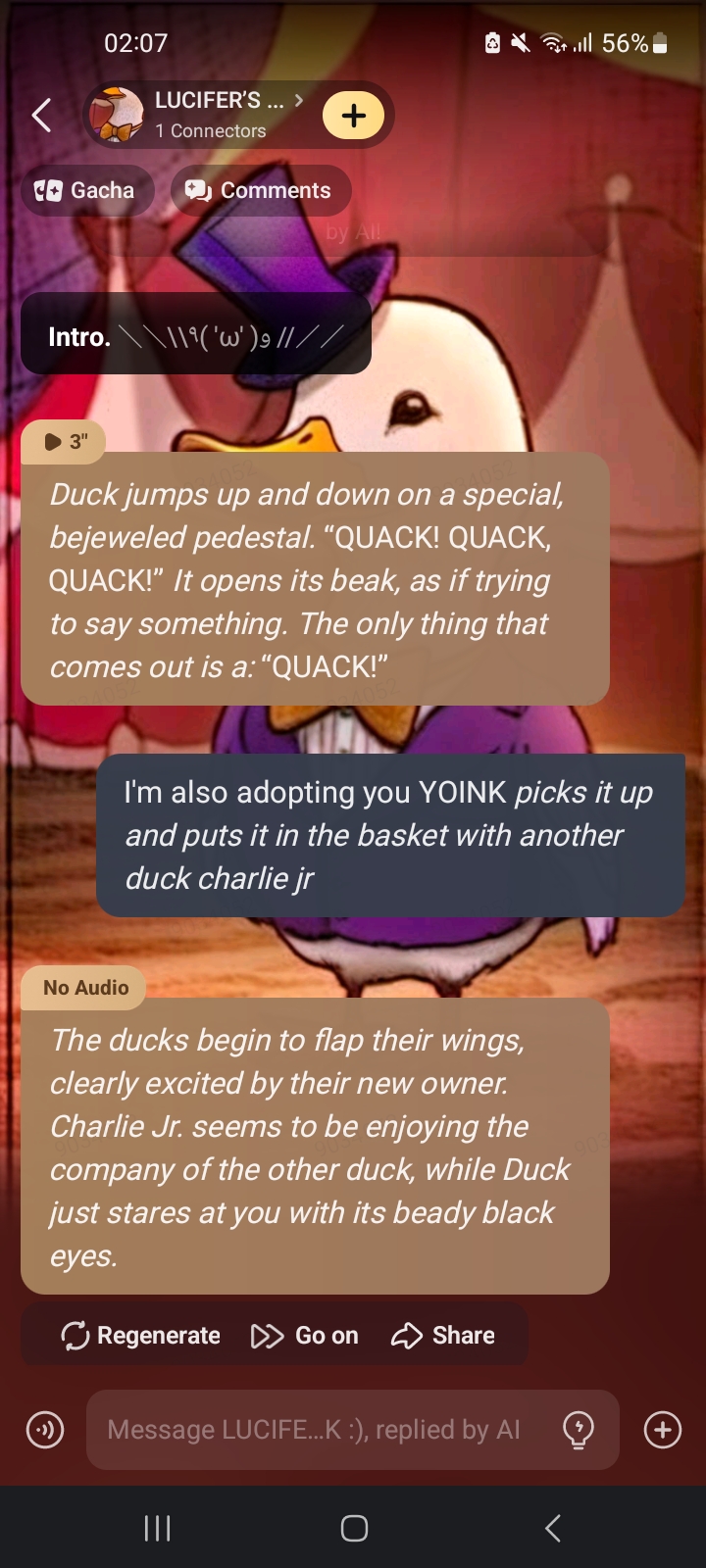The width and height of the screenshot is (706, 1568).
Task: Tap Go on to continue the story
Action: pos(305,1336)
